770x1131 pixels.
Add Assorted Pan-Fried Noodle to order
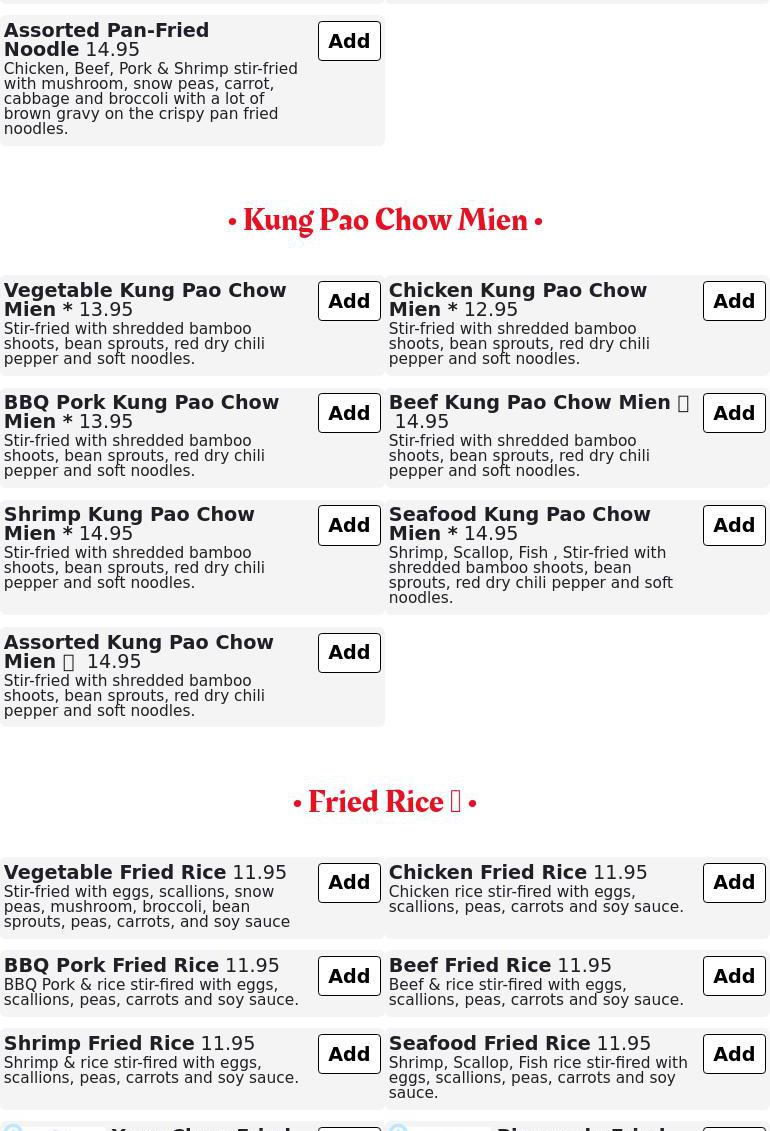pyautogui.click(x=349, y=41)
